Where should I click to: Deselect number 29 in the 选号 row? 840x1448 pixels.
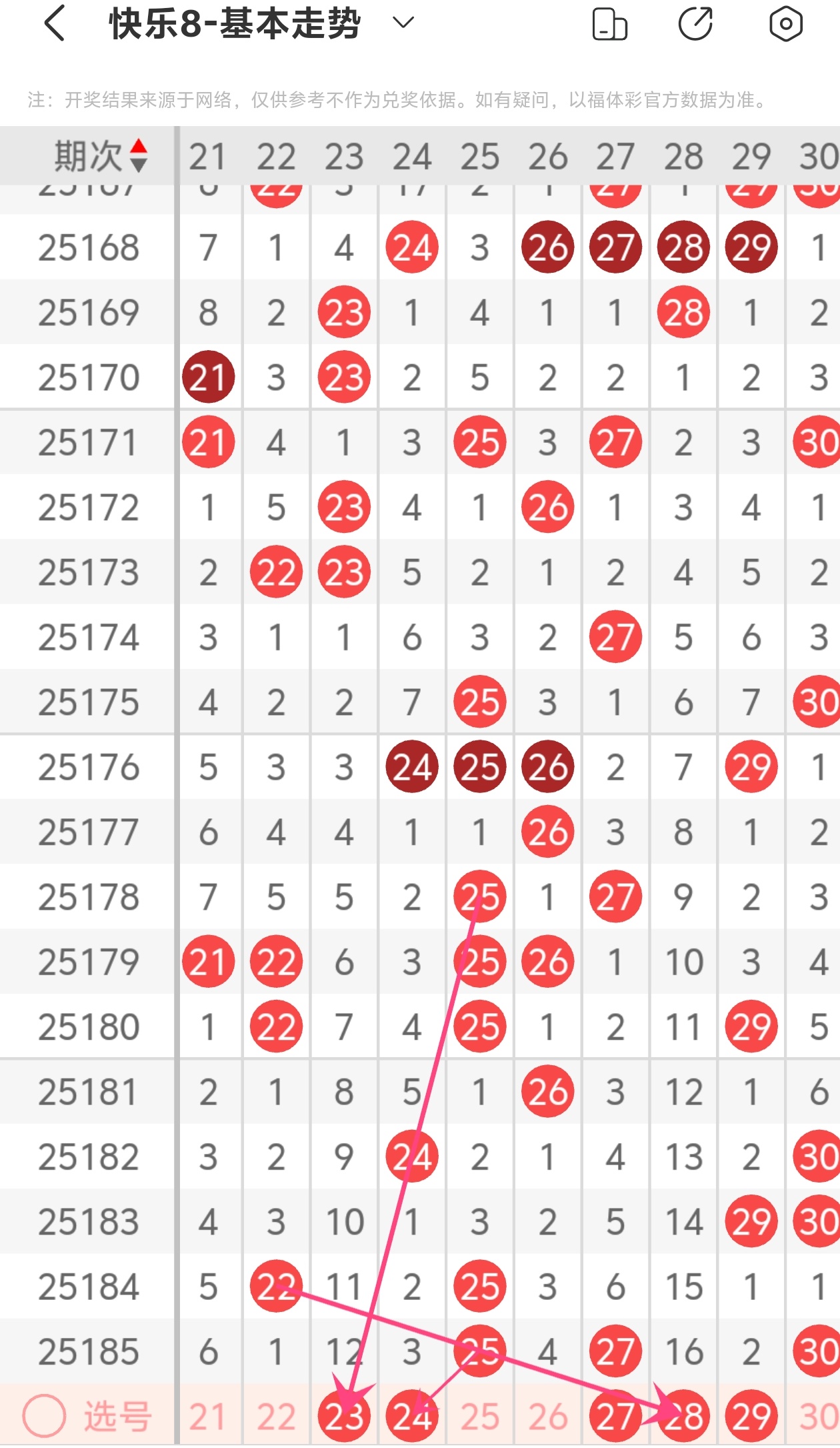pyautogui.click(x=751, y=1417)
